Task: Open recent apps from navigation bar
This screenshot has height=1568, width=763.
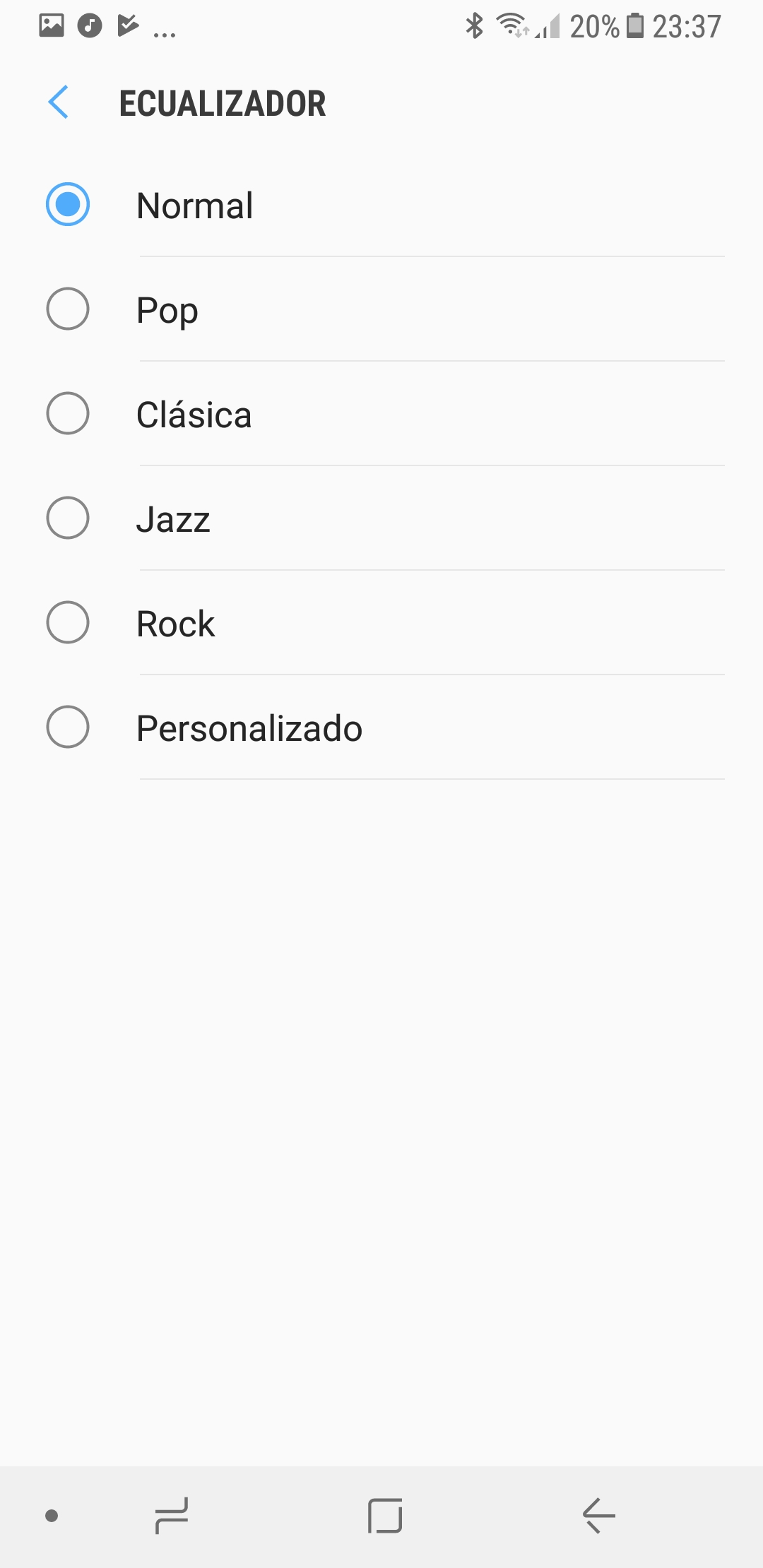Action: 172,1516
